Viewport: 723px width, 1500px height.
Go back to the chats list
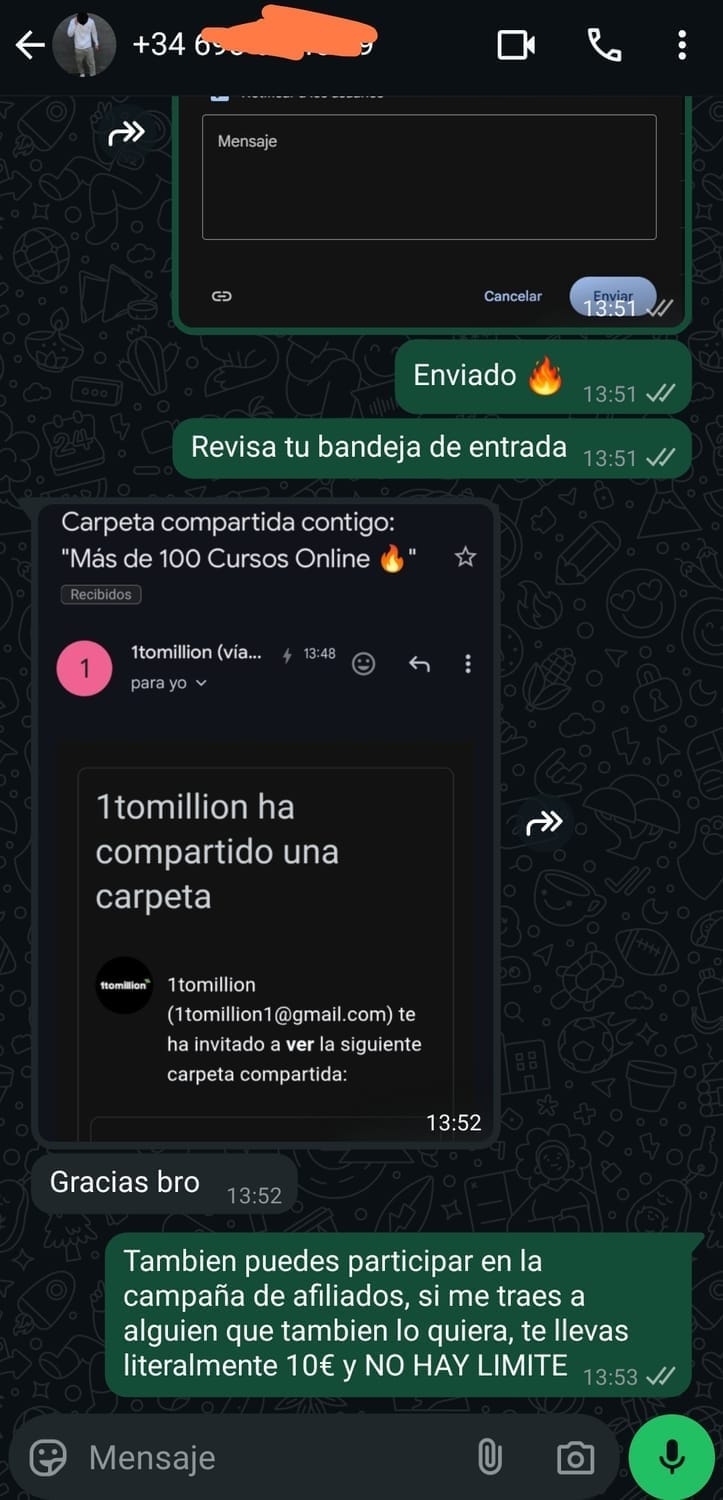tap(30, 45)
